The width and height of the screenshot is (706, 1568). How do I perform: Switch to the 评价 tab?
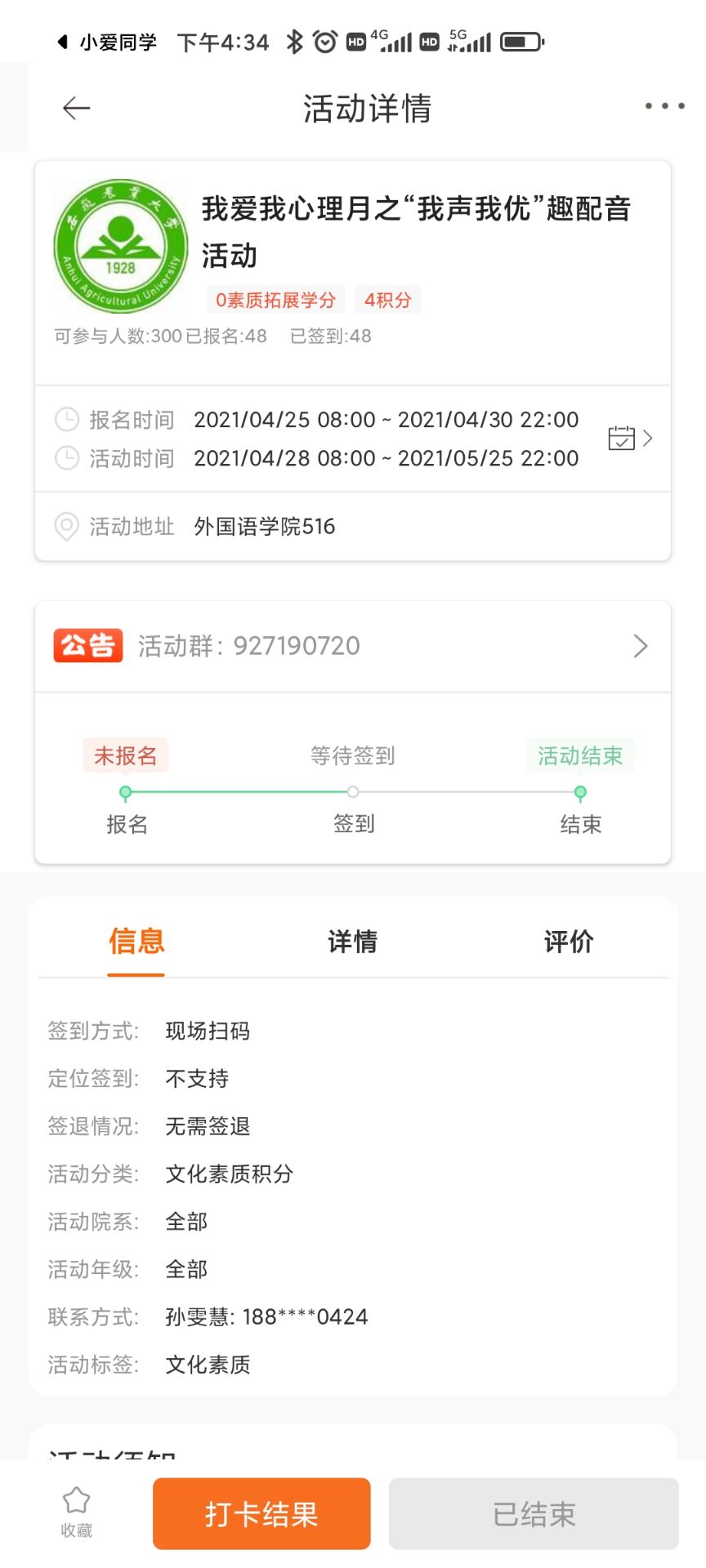(569, 942)
